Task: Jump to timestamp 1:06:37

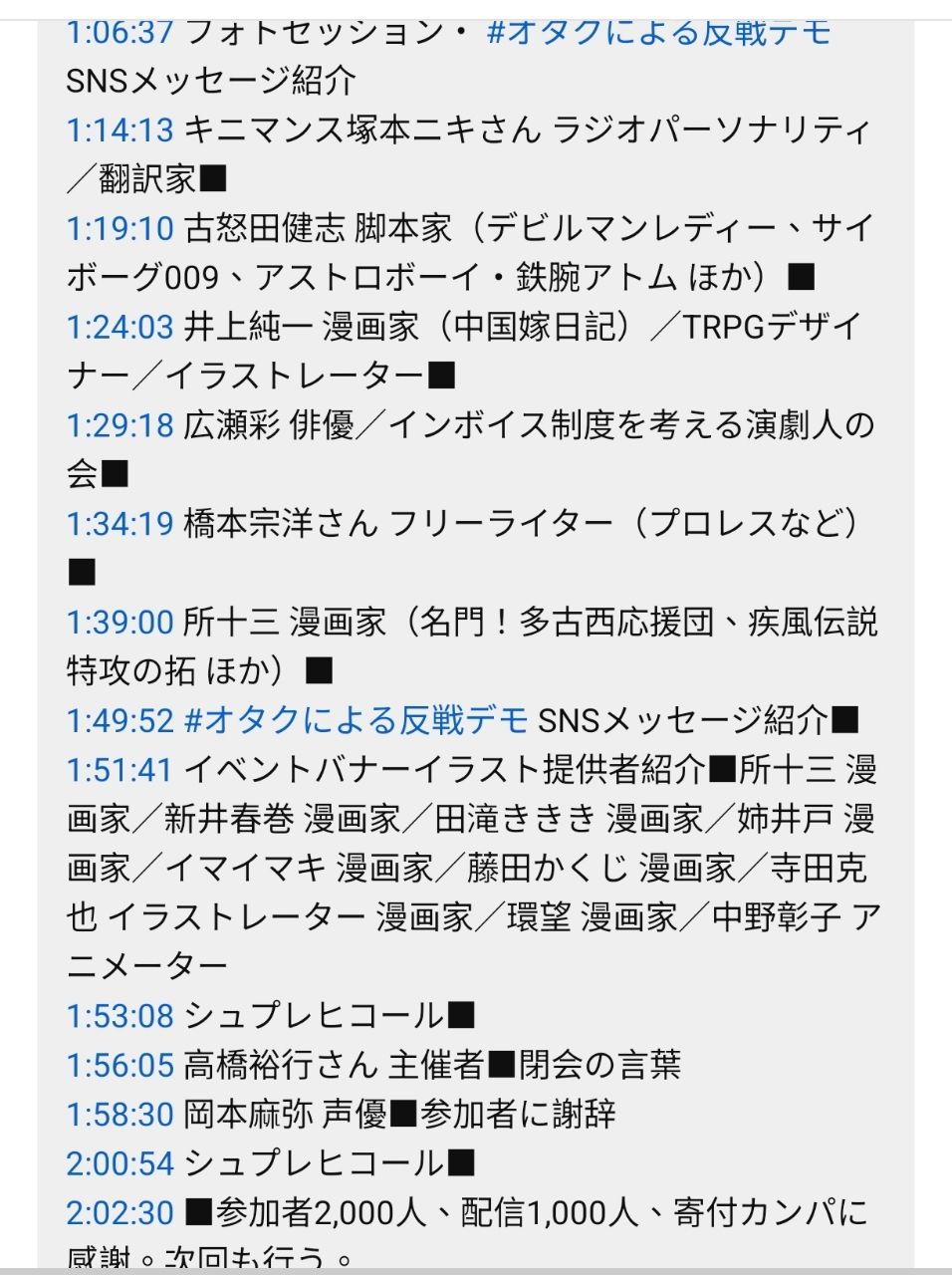Action: 119,31
